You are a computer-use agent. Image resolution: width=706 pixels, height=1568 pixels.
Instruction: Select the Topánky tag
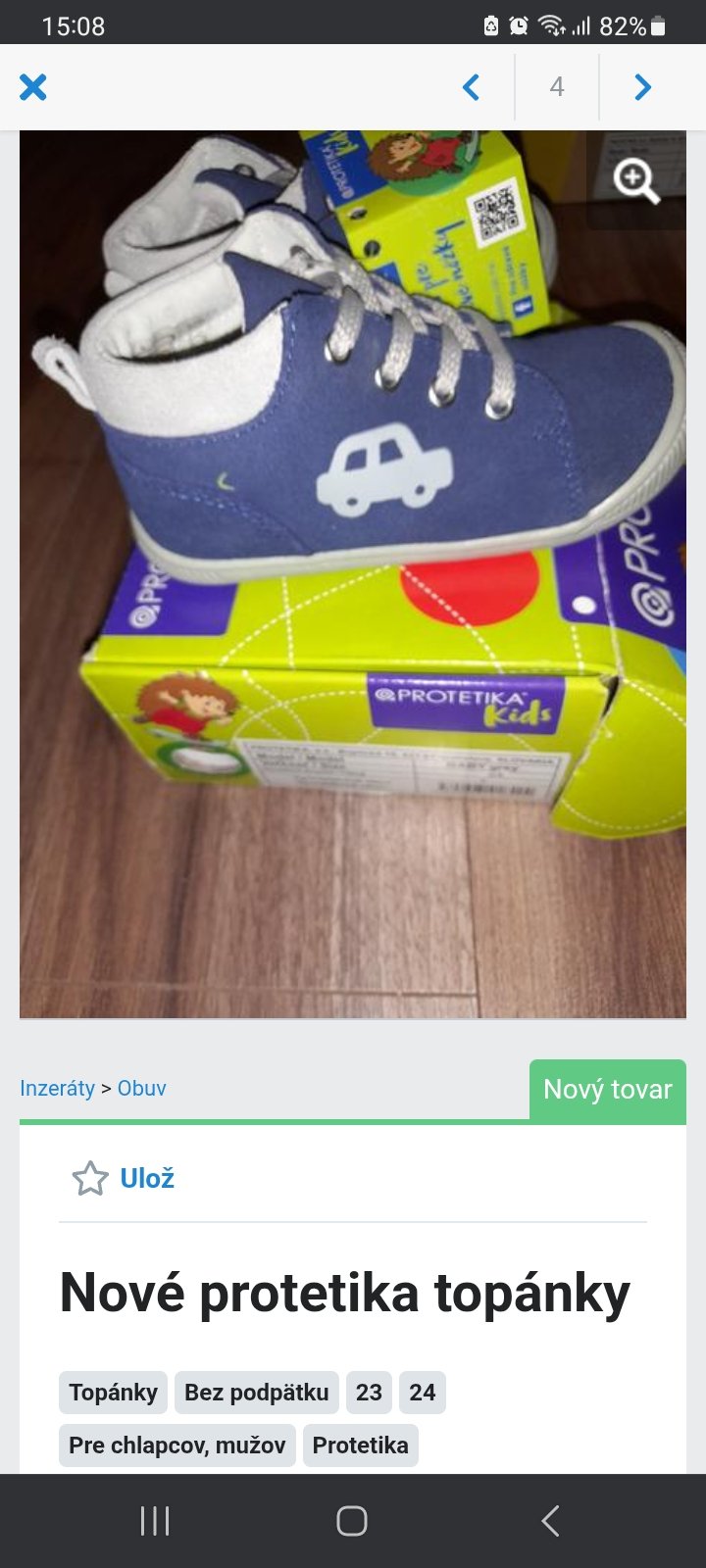tap(113, 1393)
